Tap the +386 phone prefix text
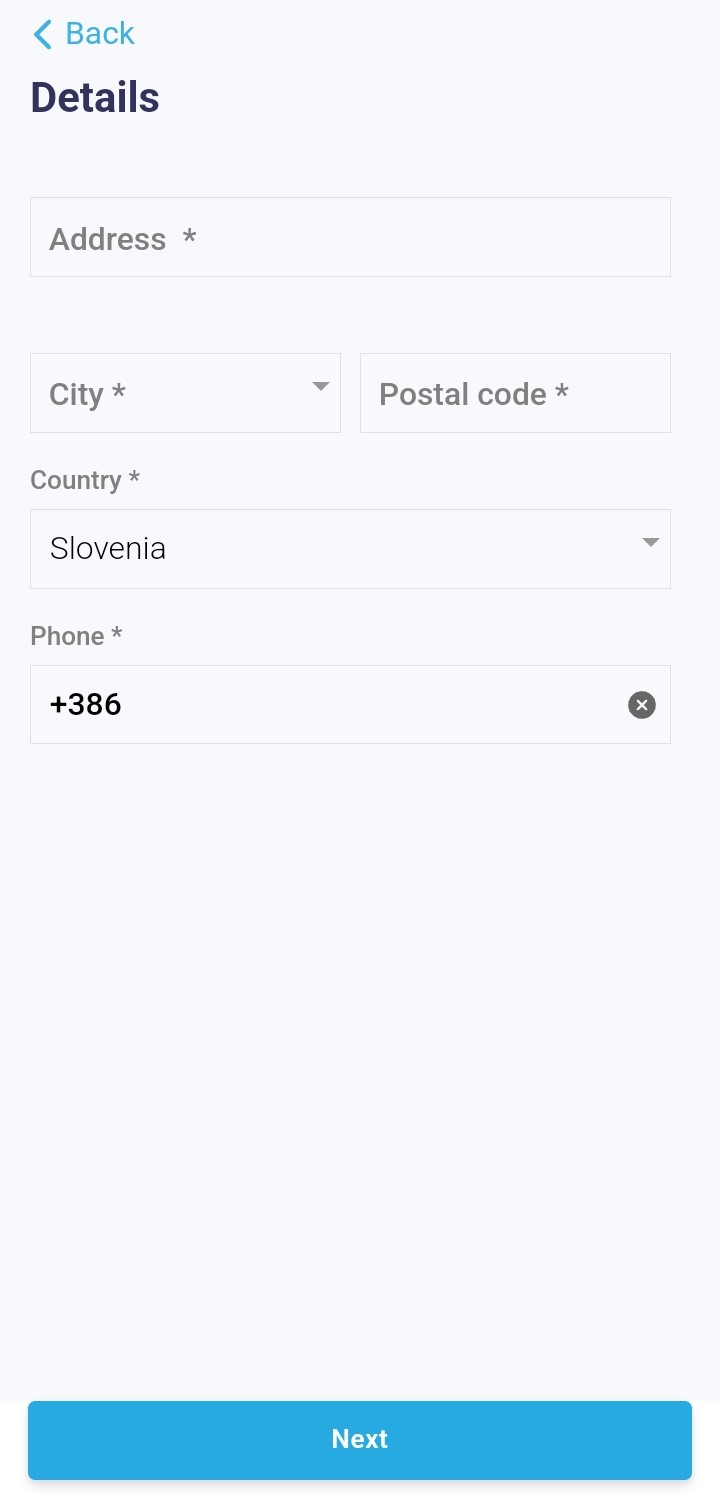Image resolution: width=720 pixels, height=1501 pixels. (x=85, y=705)
